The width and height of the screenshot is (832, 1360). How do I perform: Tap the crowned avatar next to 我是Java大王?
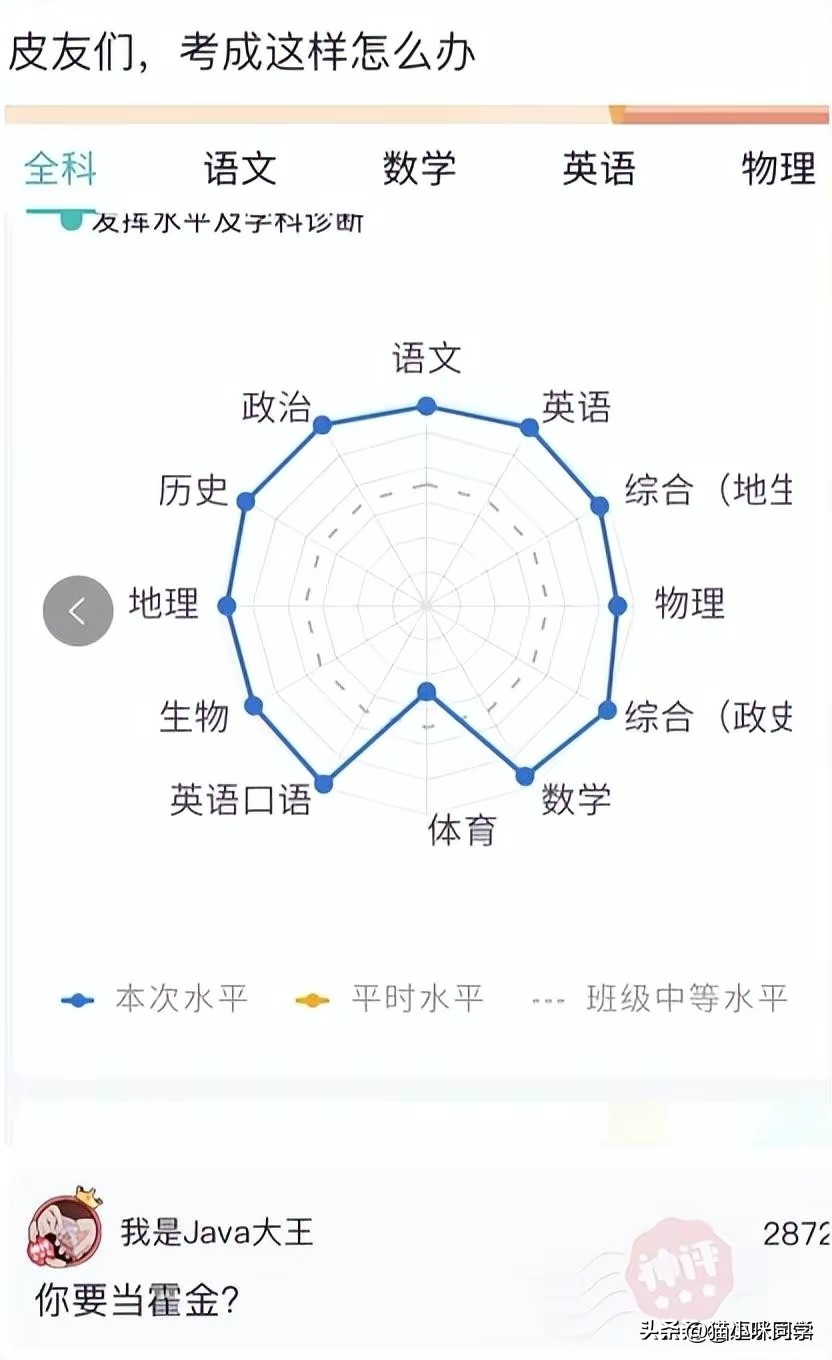[64, 1233]
